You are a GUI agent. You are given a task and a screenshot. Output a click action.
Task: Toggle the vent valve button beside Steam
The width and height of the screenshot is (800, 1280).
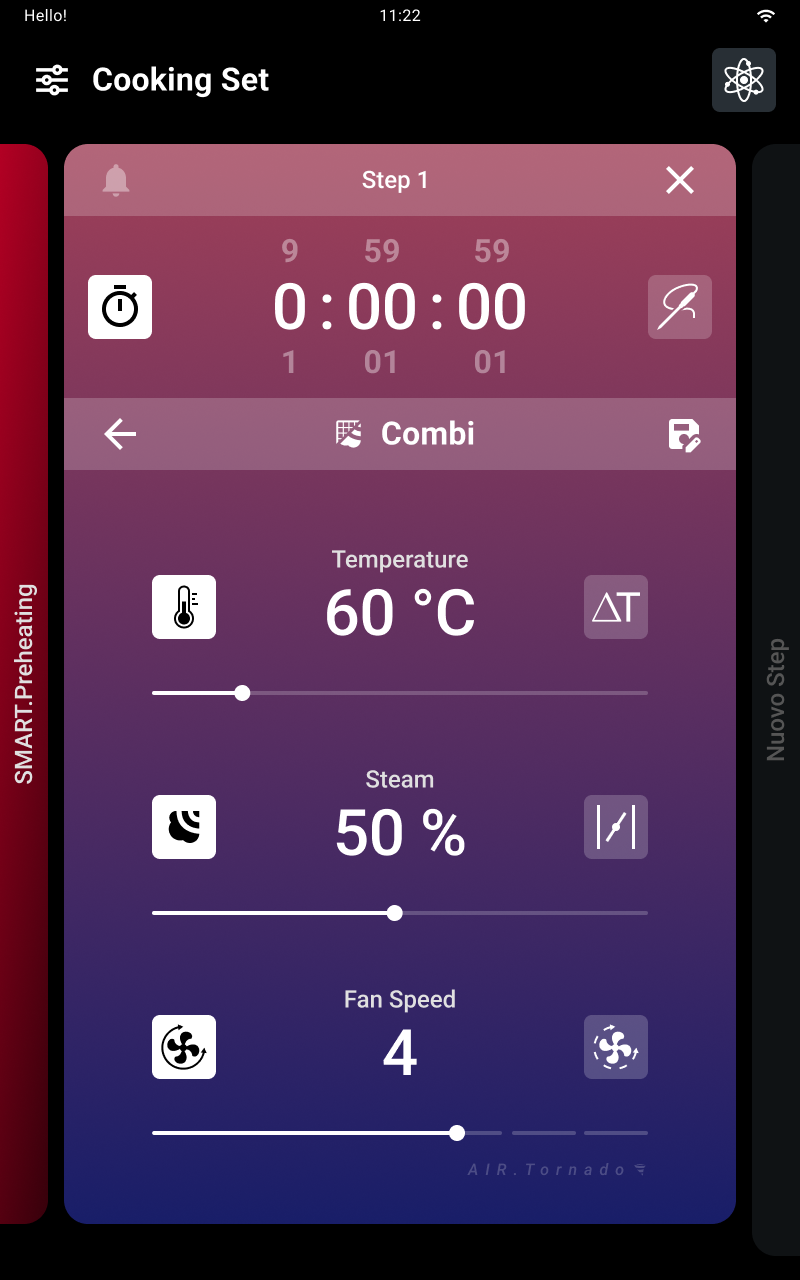tap(615, 827)
